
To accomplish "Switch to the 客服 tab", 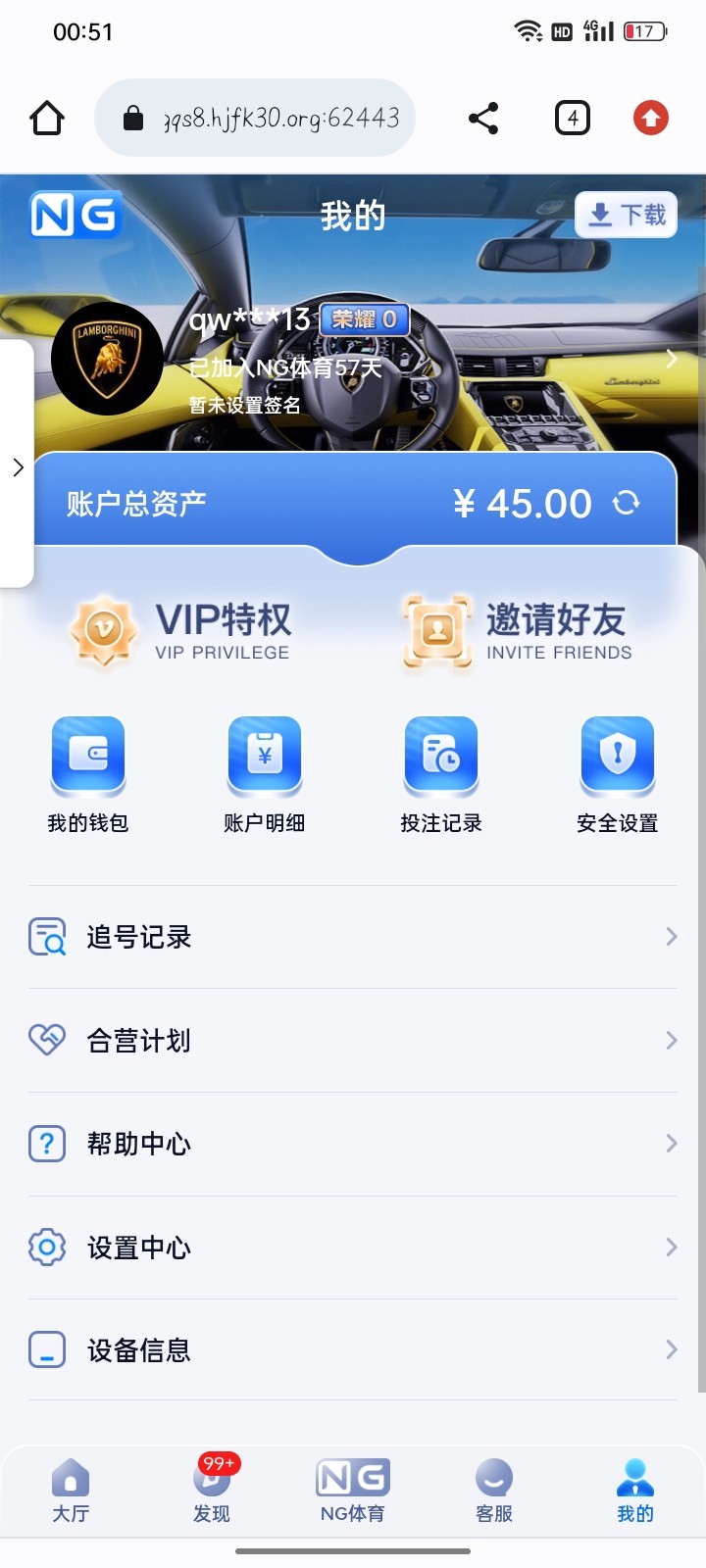I will click(494, 1491).
